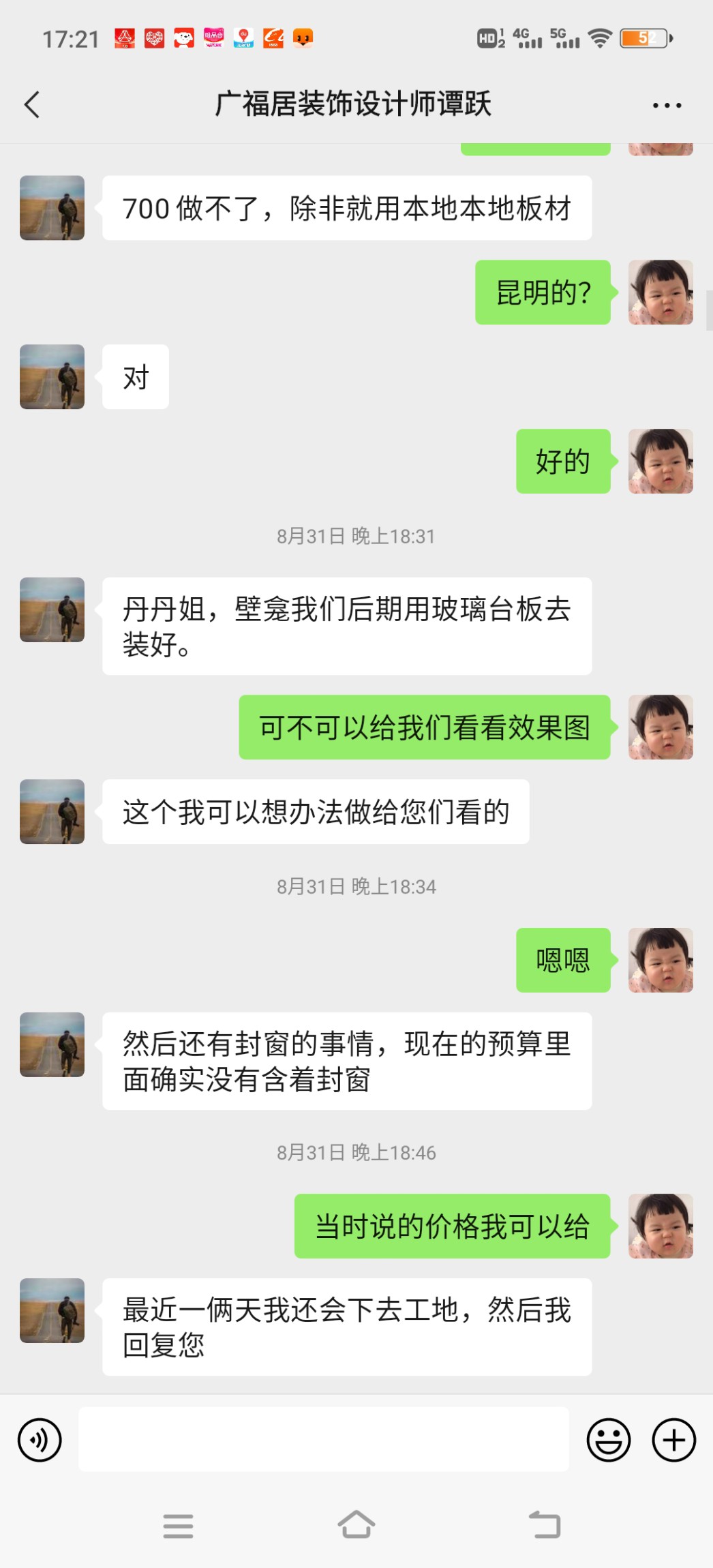Open the plus attachment menu

pyautogui.click(x=673, y=1440)
